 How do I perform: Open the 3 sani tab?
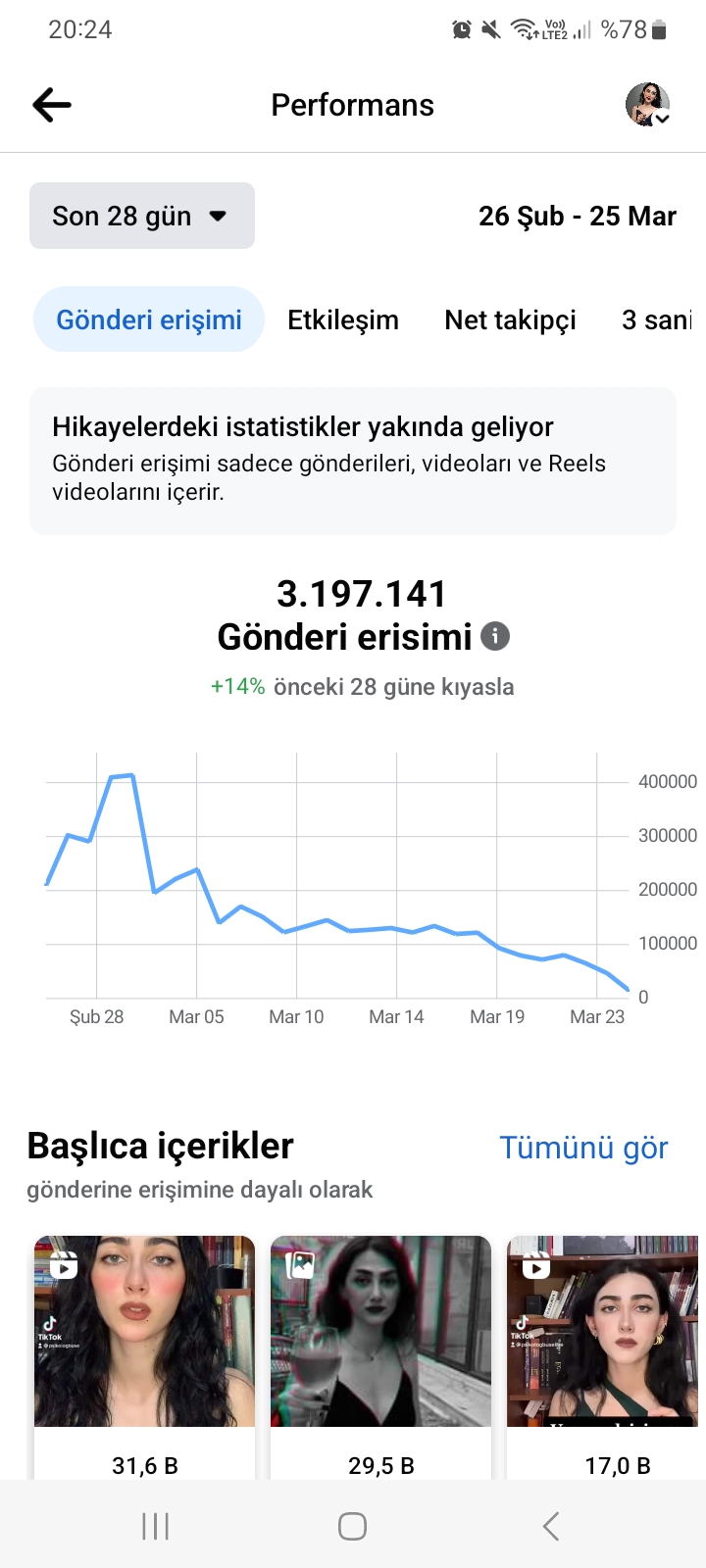(x=657, y=319)
